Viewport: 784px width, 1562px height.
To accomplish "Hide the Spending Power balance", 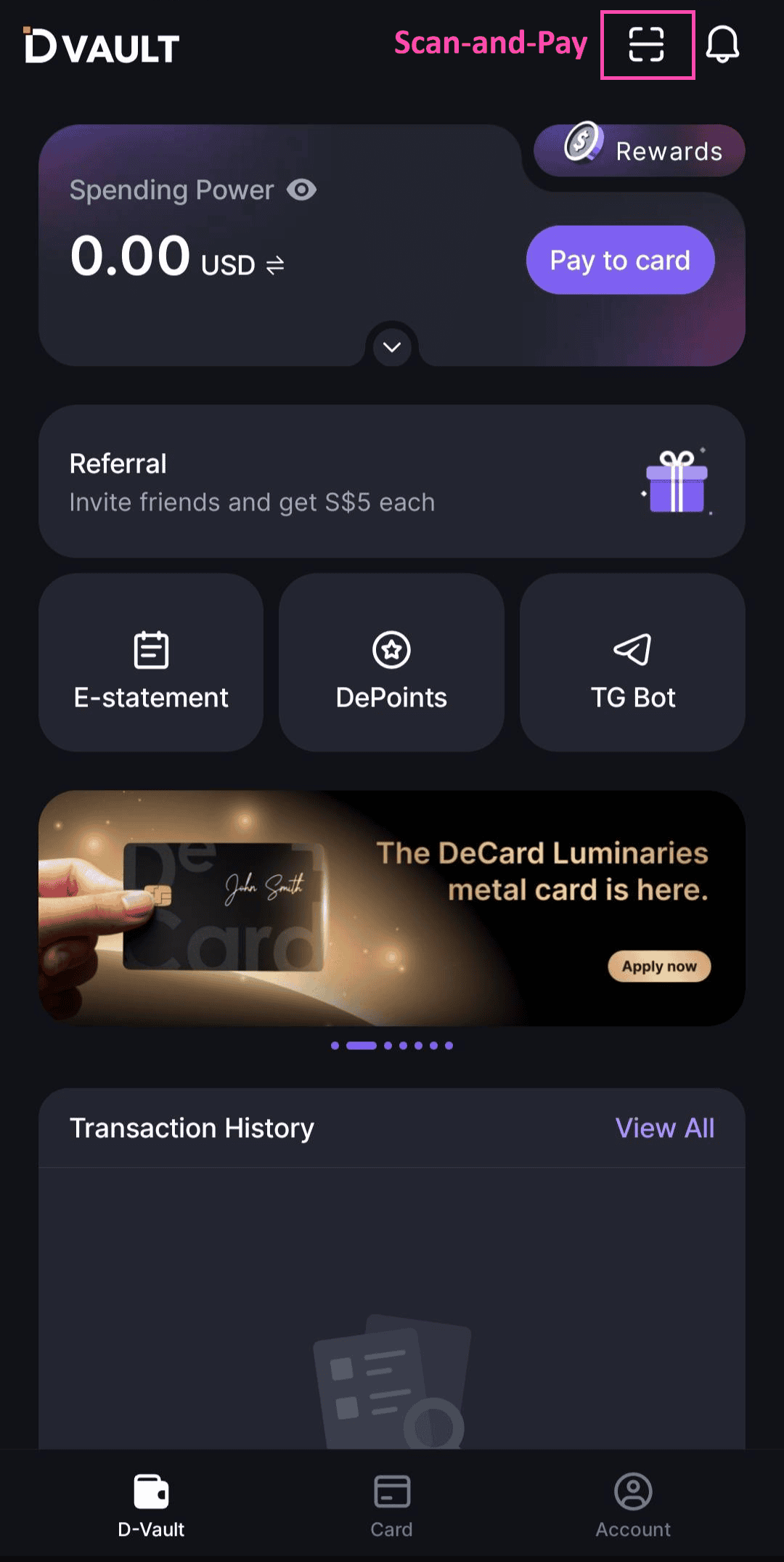I will [301, 190].
